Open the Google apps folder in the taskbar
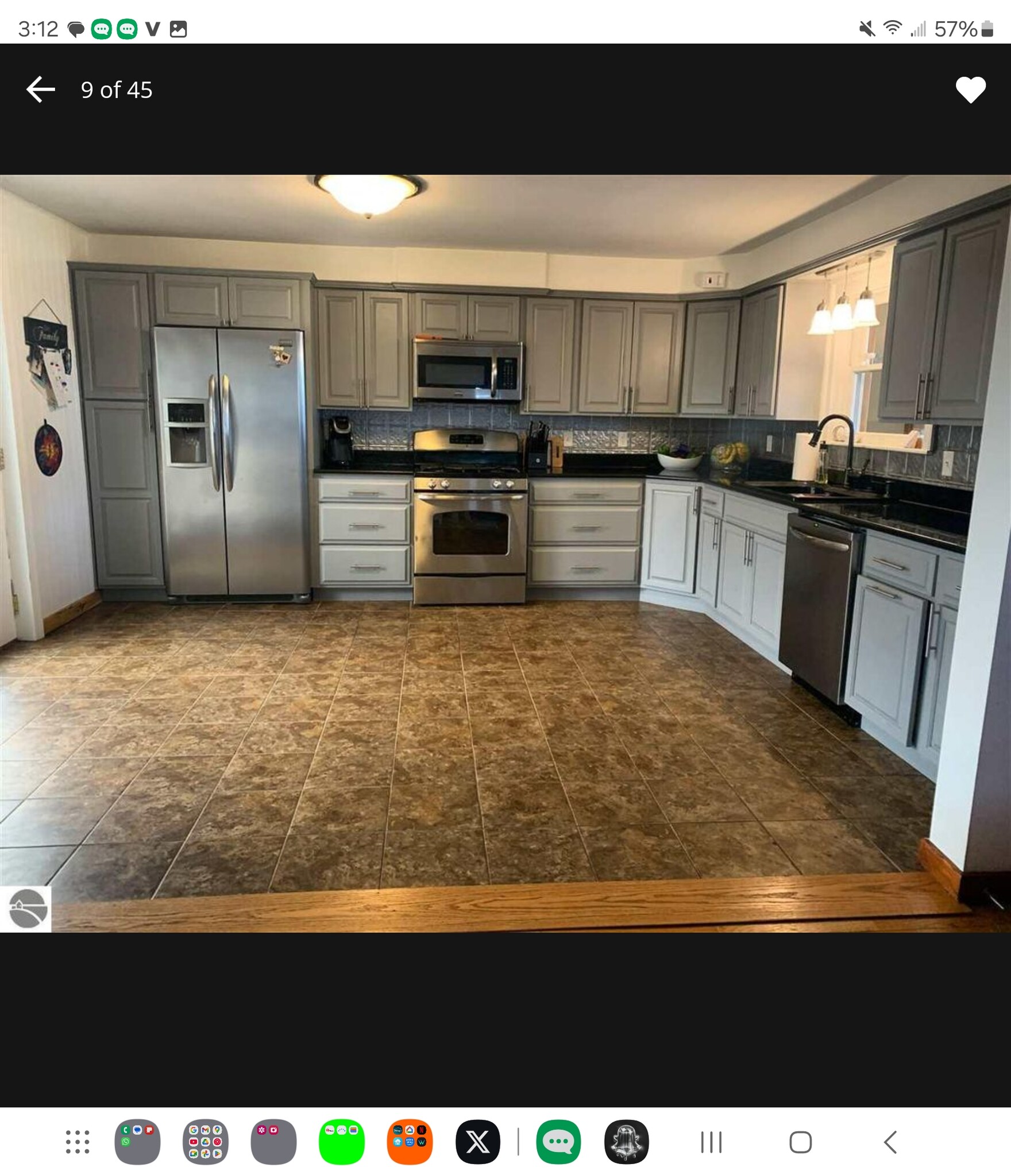Viewport: 1011px width, 1176px height. click(x=205, y=1142)
